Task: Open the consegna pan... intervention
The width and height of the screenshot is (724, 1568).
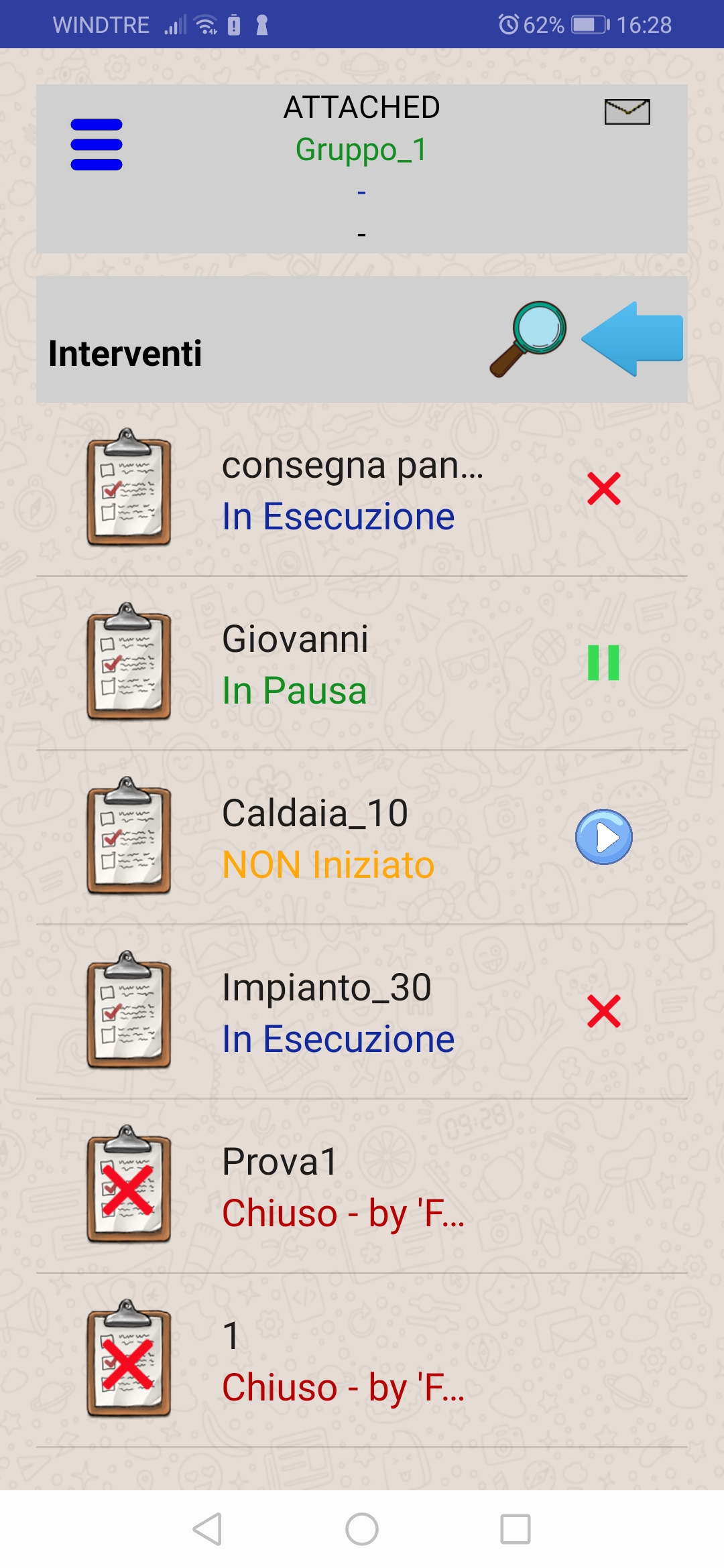Action: point(351,491)
